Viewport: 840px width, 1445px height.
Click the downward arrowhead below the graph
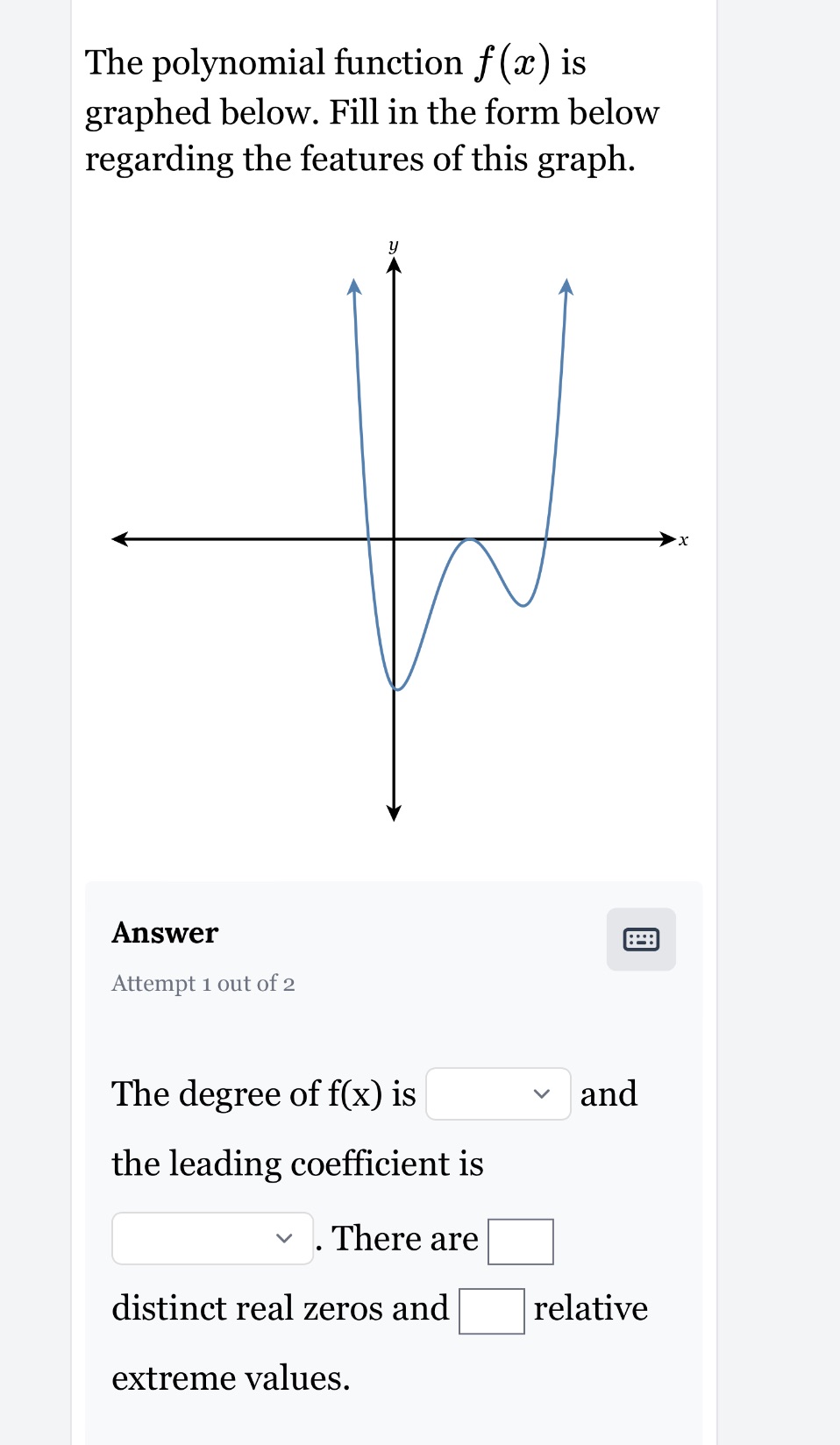(393, 814)
